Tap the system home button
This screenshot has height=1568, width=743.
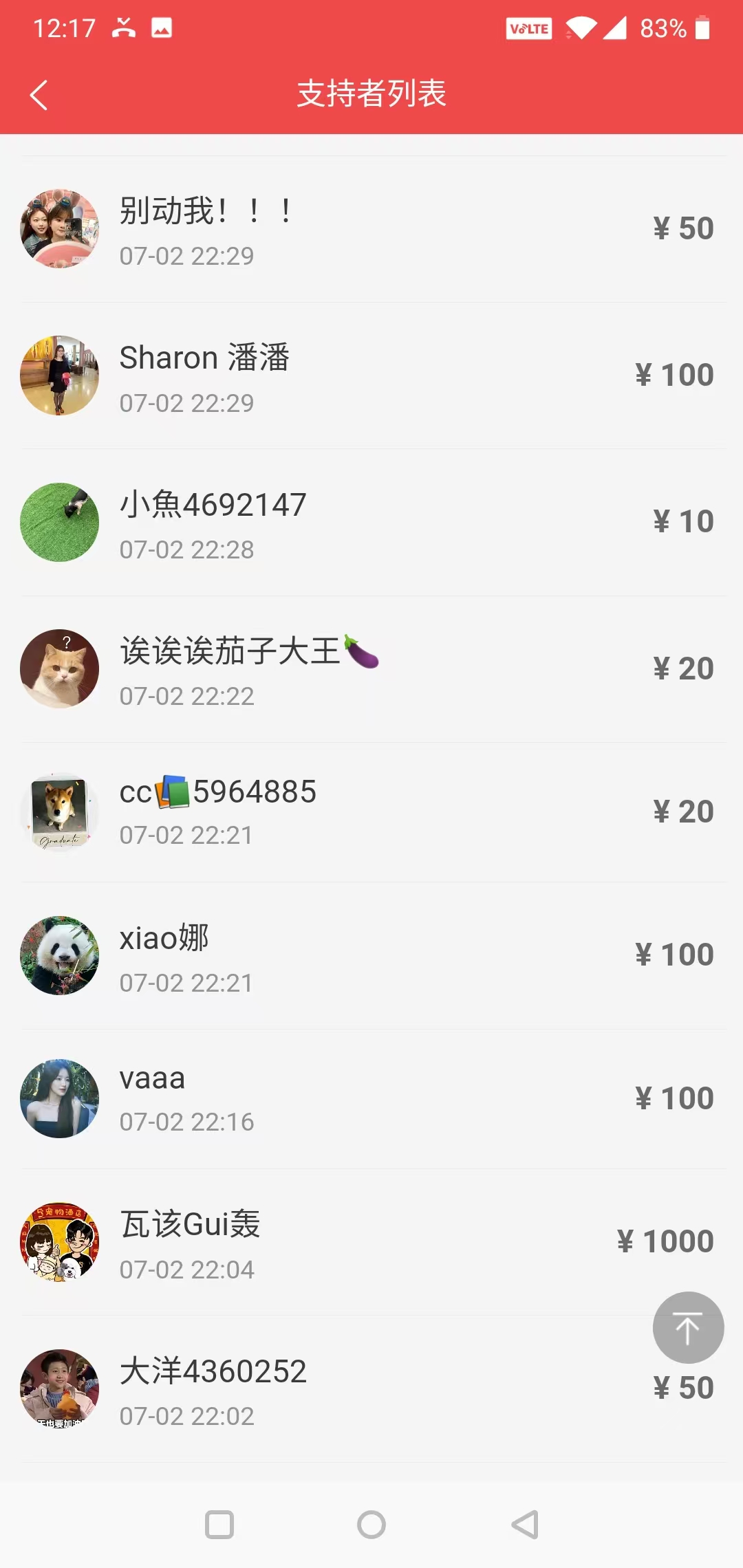click(x=371, y=1525)
